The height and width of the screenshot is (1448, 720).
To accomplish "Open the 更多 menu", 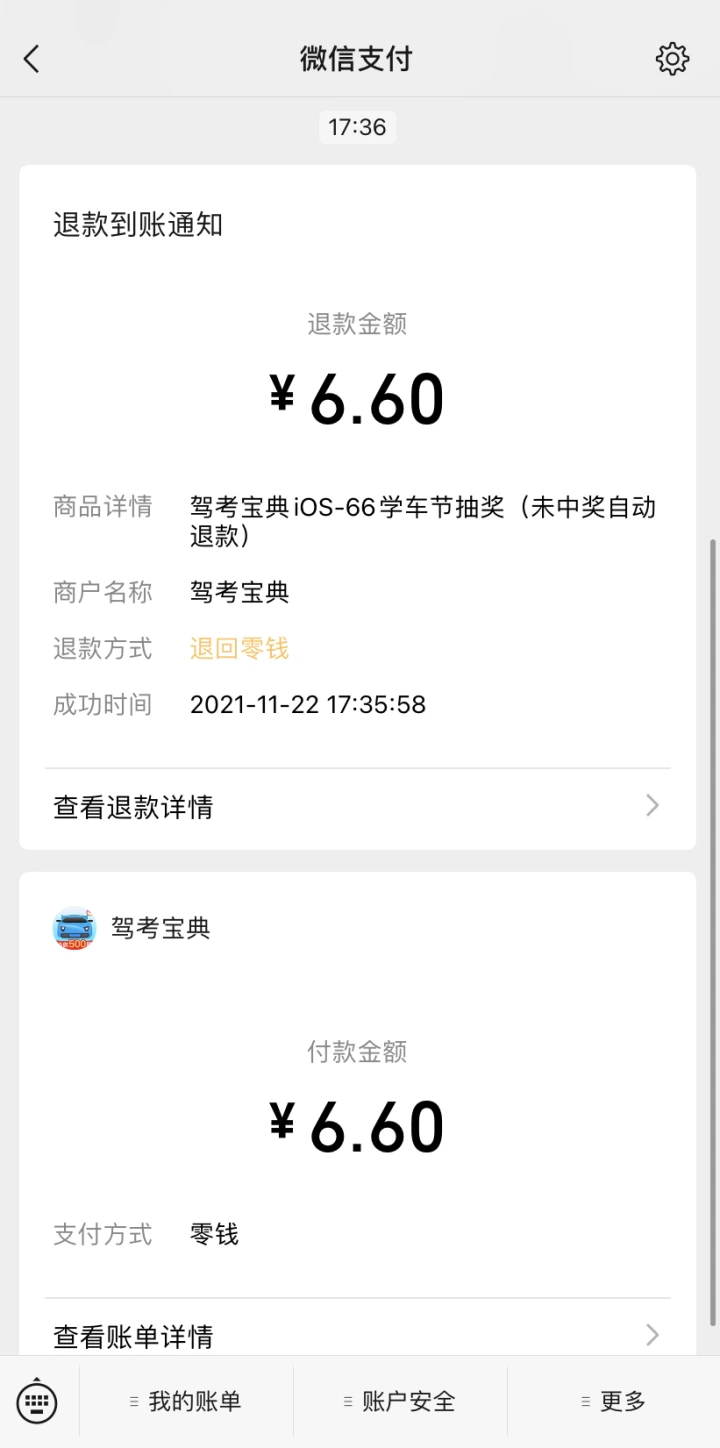I will click(614, 1402).
